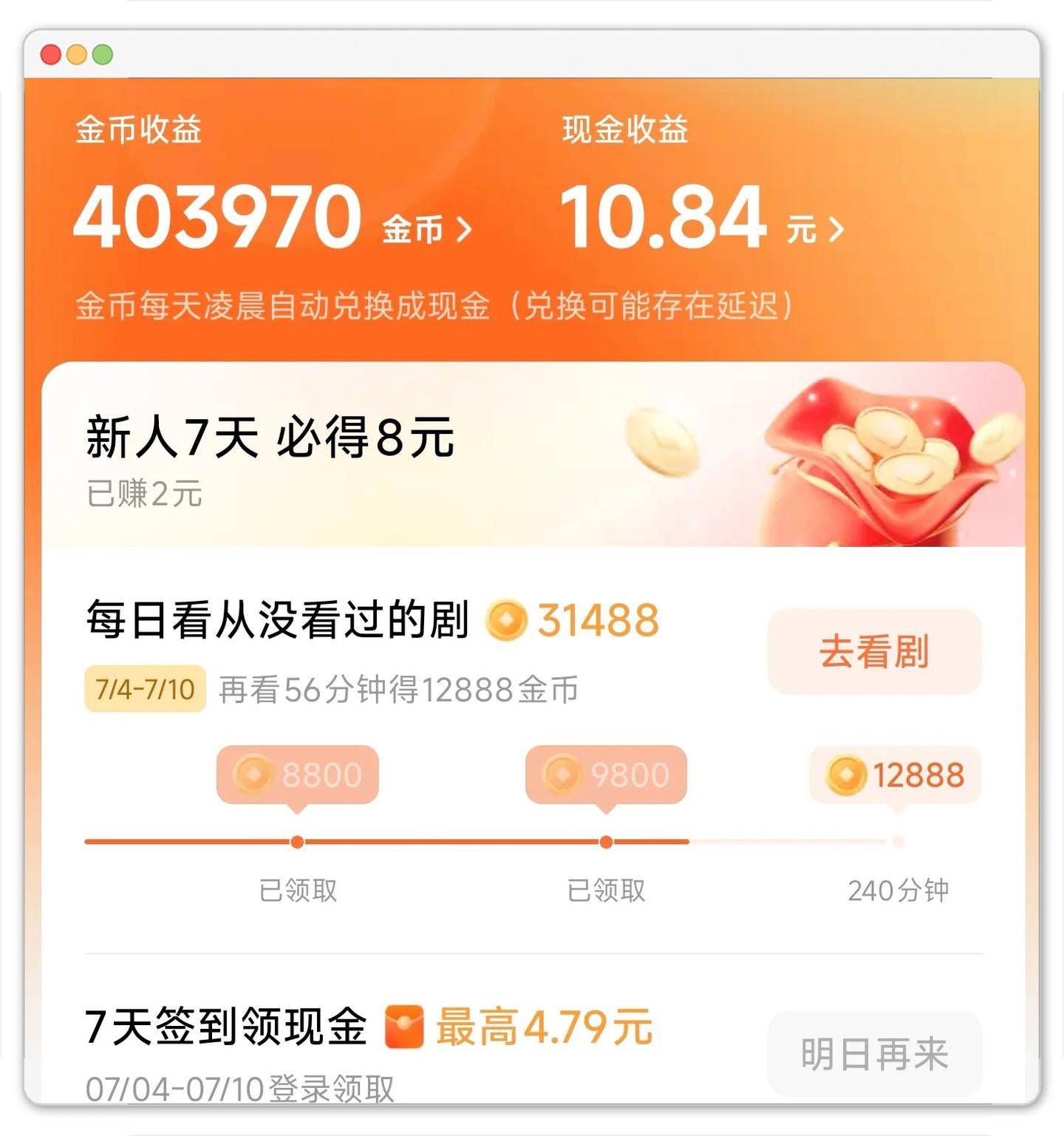Open the 新人7天必得8元 banner
Screen dimensions: 1064x1136
point(532,455)
